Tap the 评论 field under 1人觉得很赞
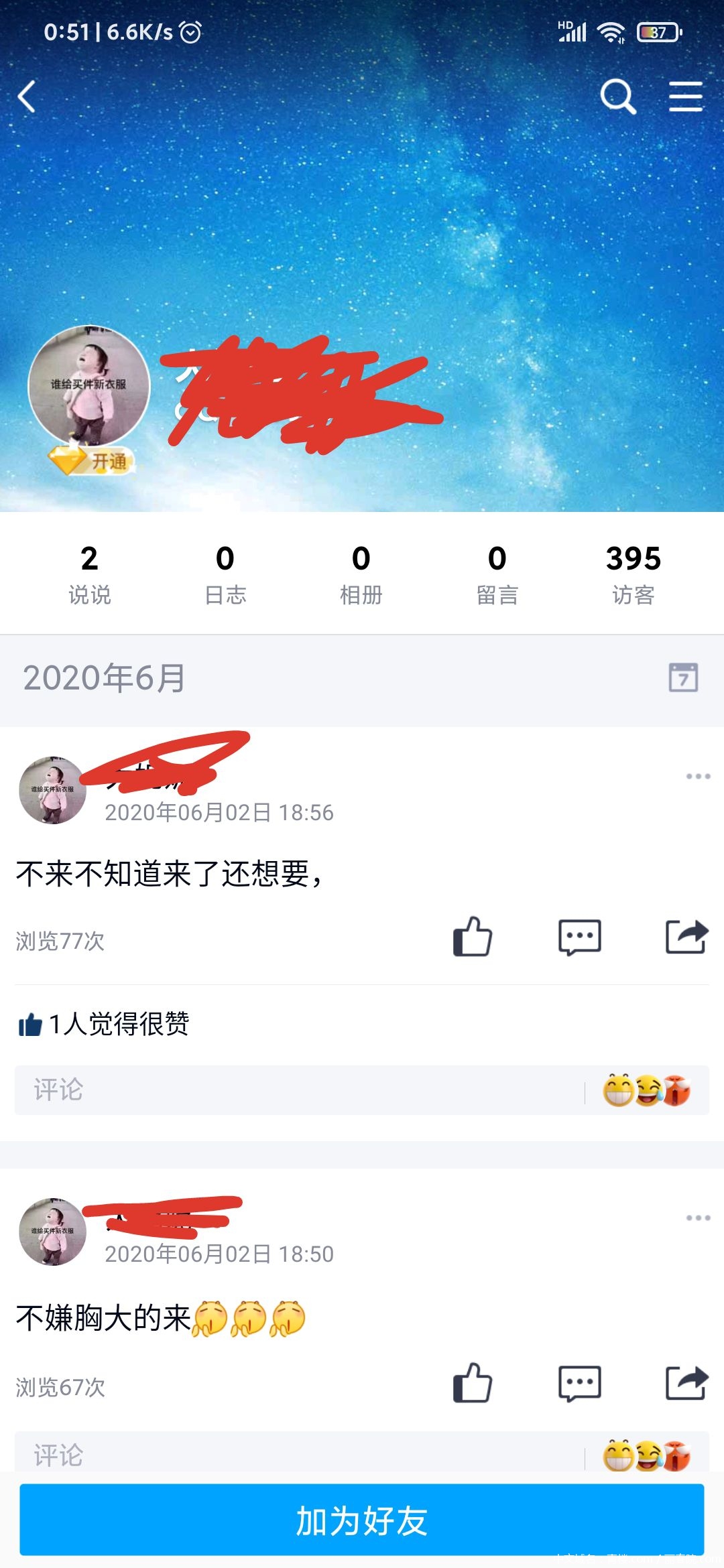This screenshot has width=724, height=1568. click(302, 1090)
